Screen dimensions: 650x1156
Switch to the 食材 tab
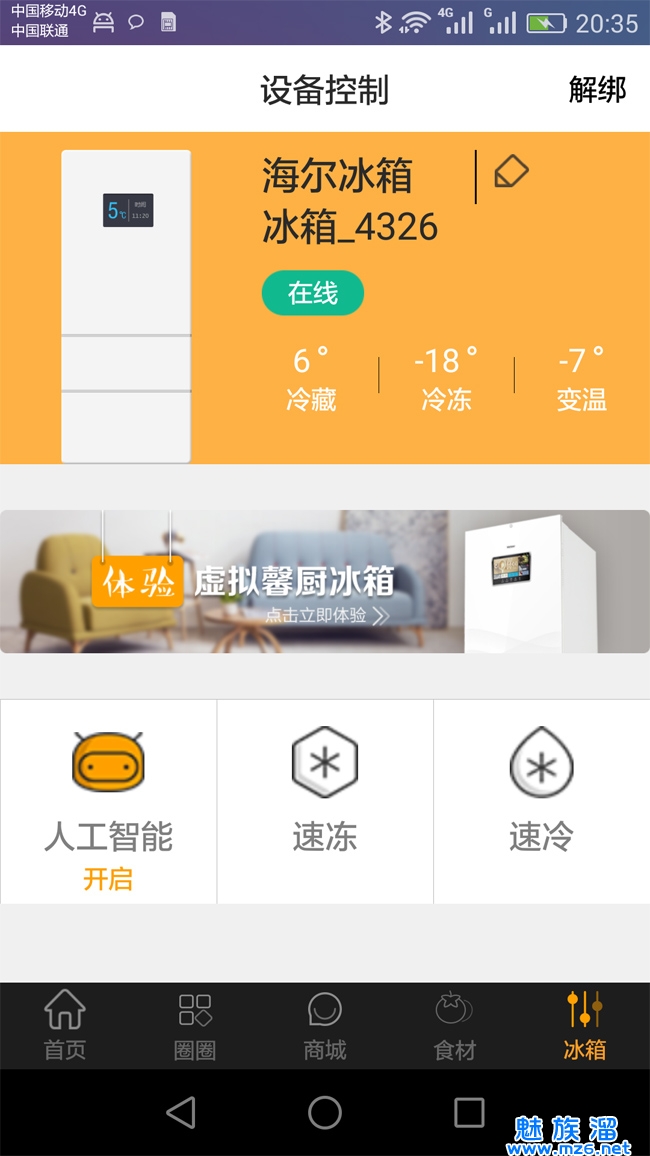(455, 1025)
